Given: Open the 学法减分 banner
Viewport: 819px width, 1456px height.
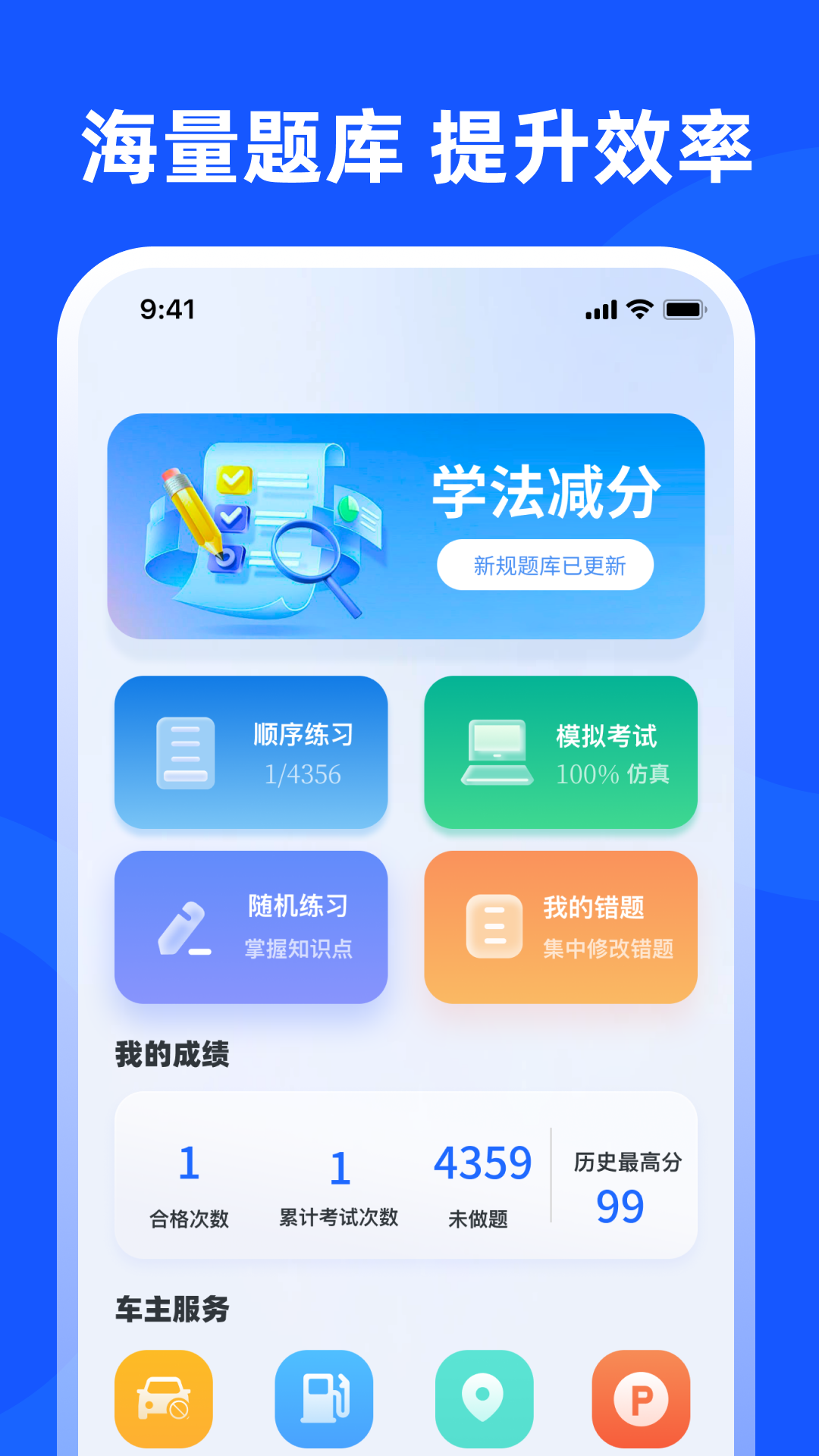Looking at the screenshot, I should tap(409, 527).
